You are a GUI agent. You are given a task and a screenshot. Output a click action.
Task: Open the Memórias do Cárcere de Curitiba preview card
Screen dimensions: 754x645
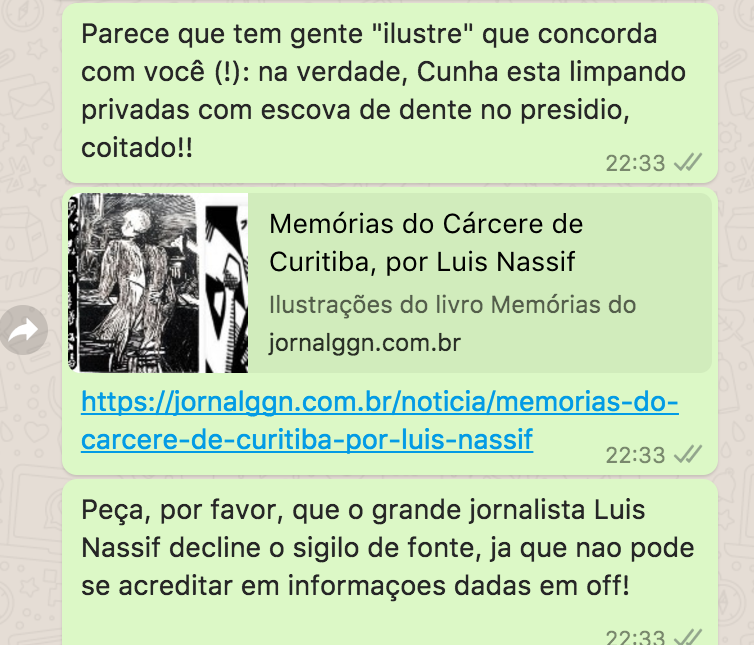(x=452, y=282)
